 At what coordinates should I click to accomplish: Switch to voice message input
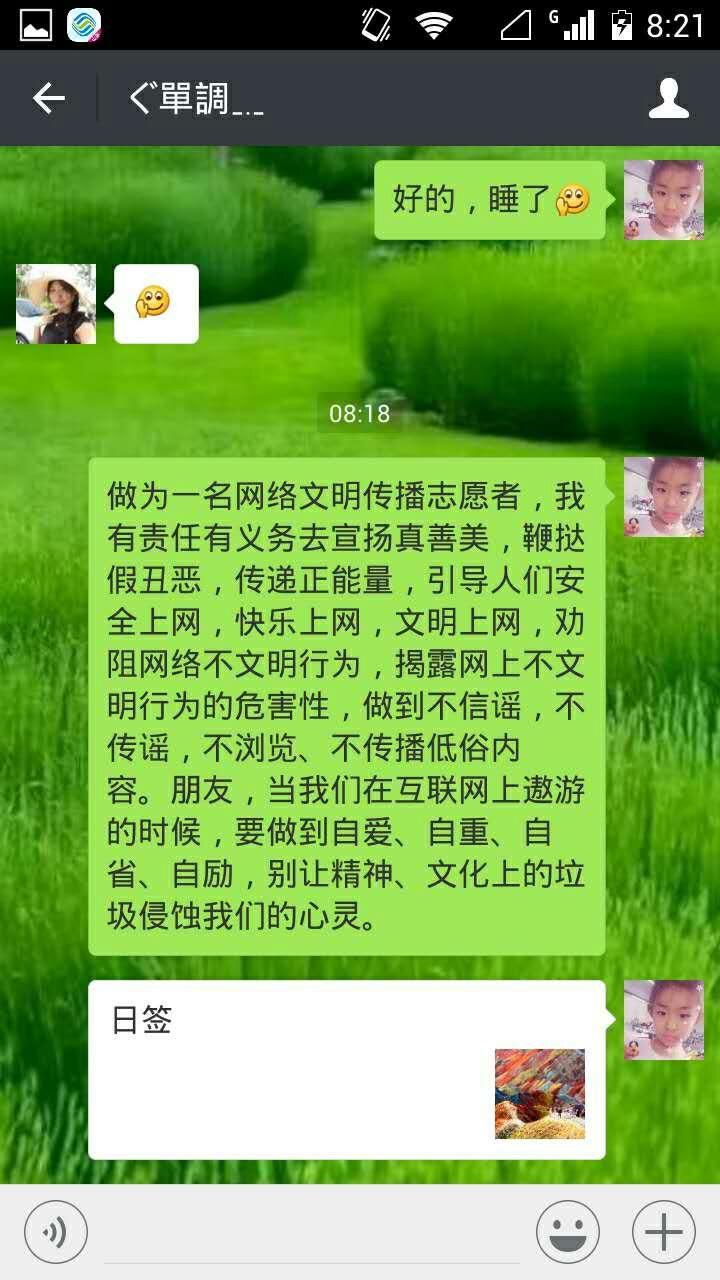click(56, 1232)
